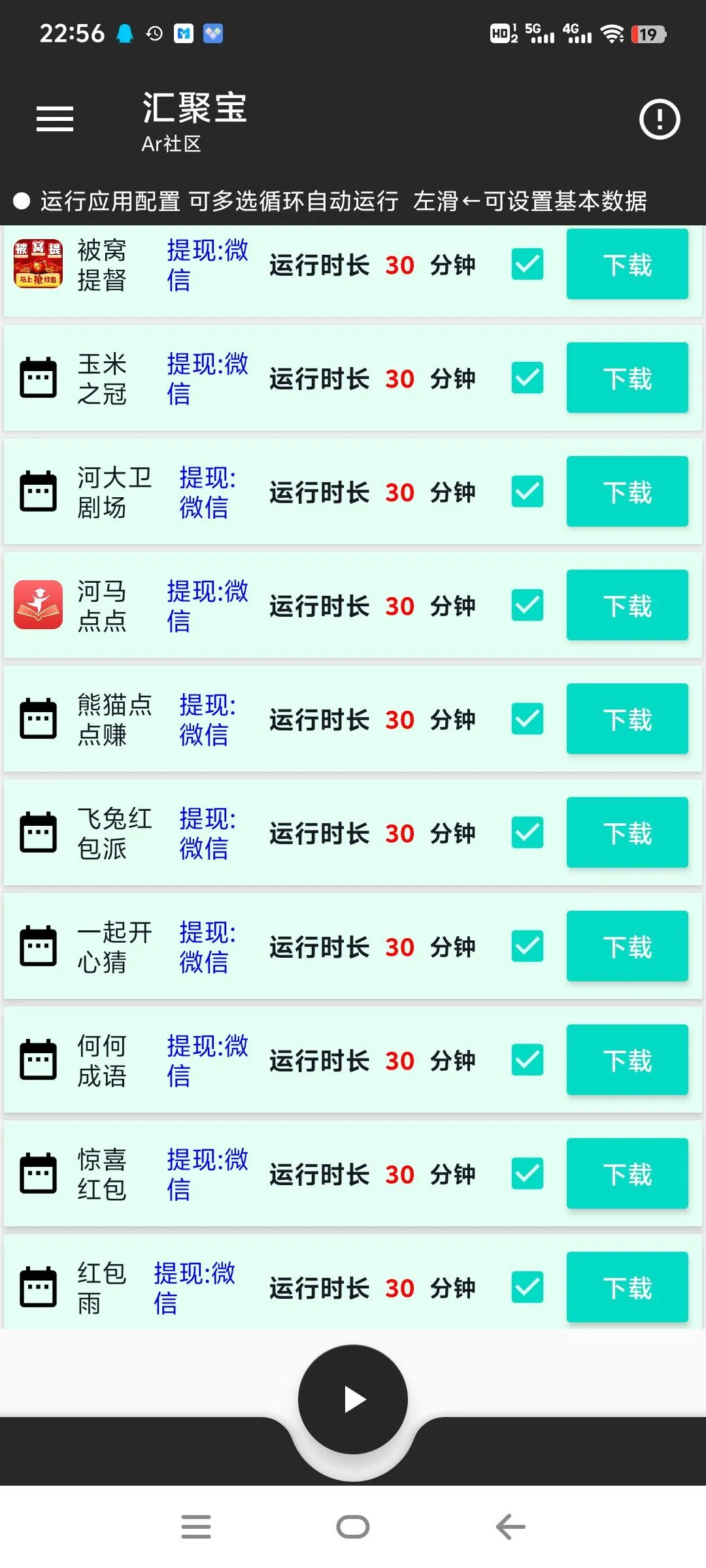Click the calendar icon beside 熊猫点点赚
The width and height of the screenshot is (706, 1568).
click(38, 719)
